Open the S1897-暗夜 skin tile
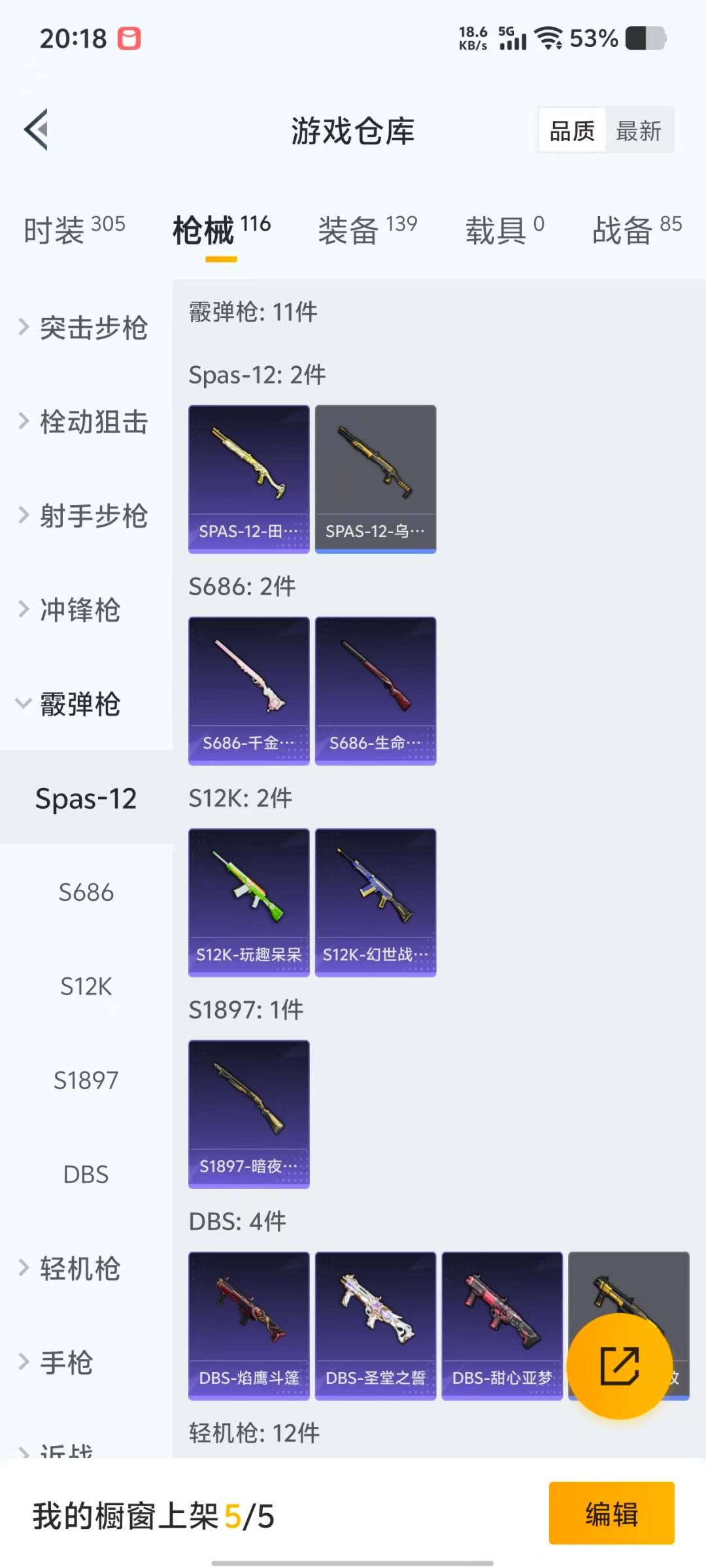Viewport: 706px width, 1568px height. (x=248, y=1114)
